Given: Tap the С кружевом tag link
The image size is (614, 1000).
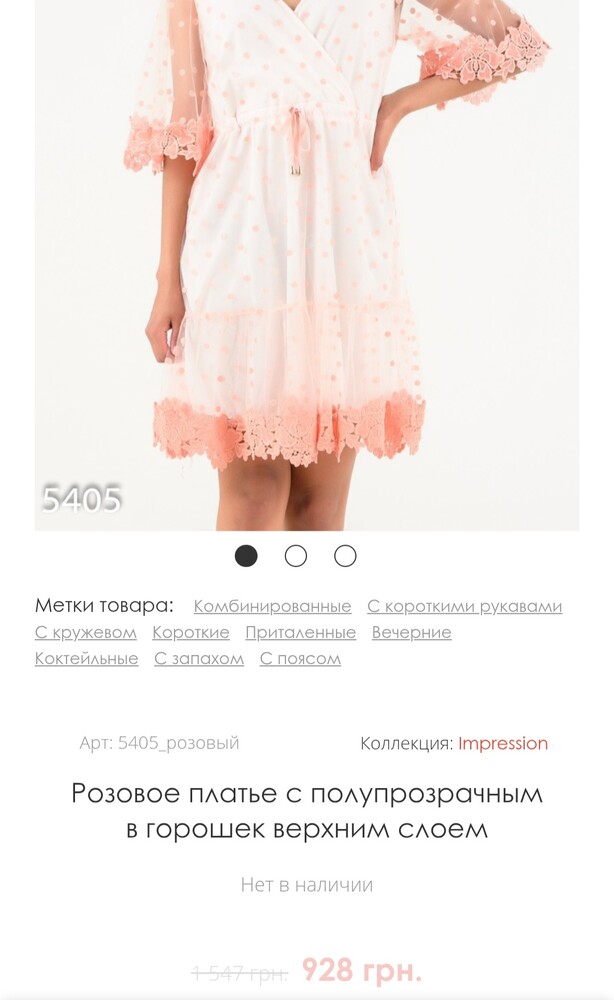Looking at the screenshot, I should (x=85, y=632).
